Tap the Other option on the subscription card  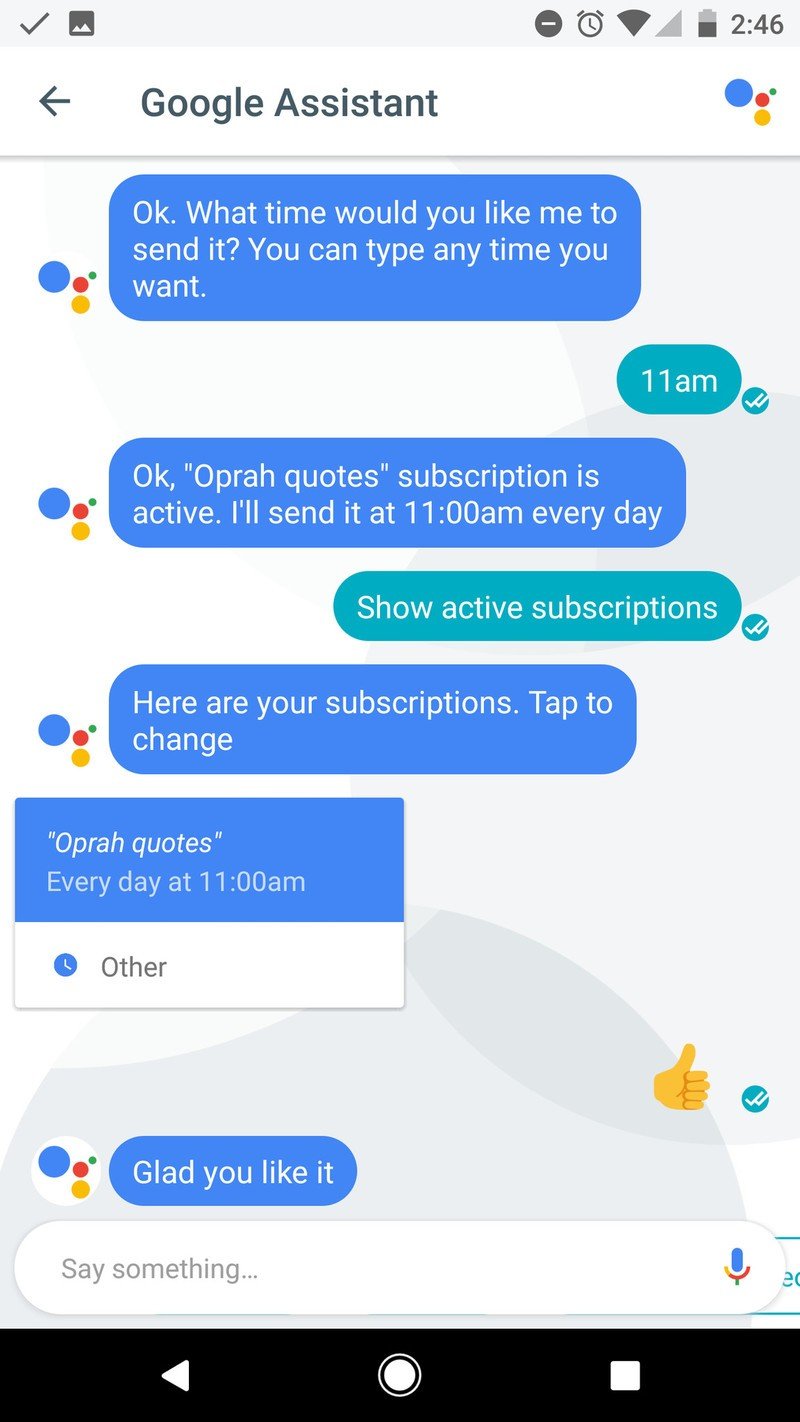133,966
